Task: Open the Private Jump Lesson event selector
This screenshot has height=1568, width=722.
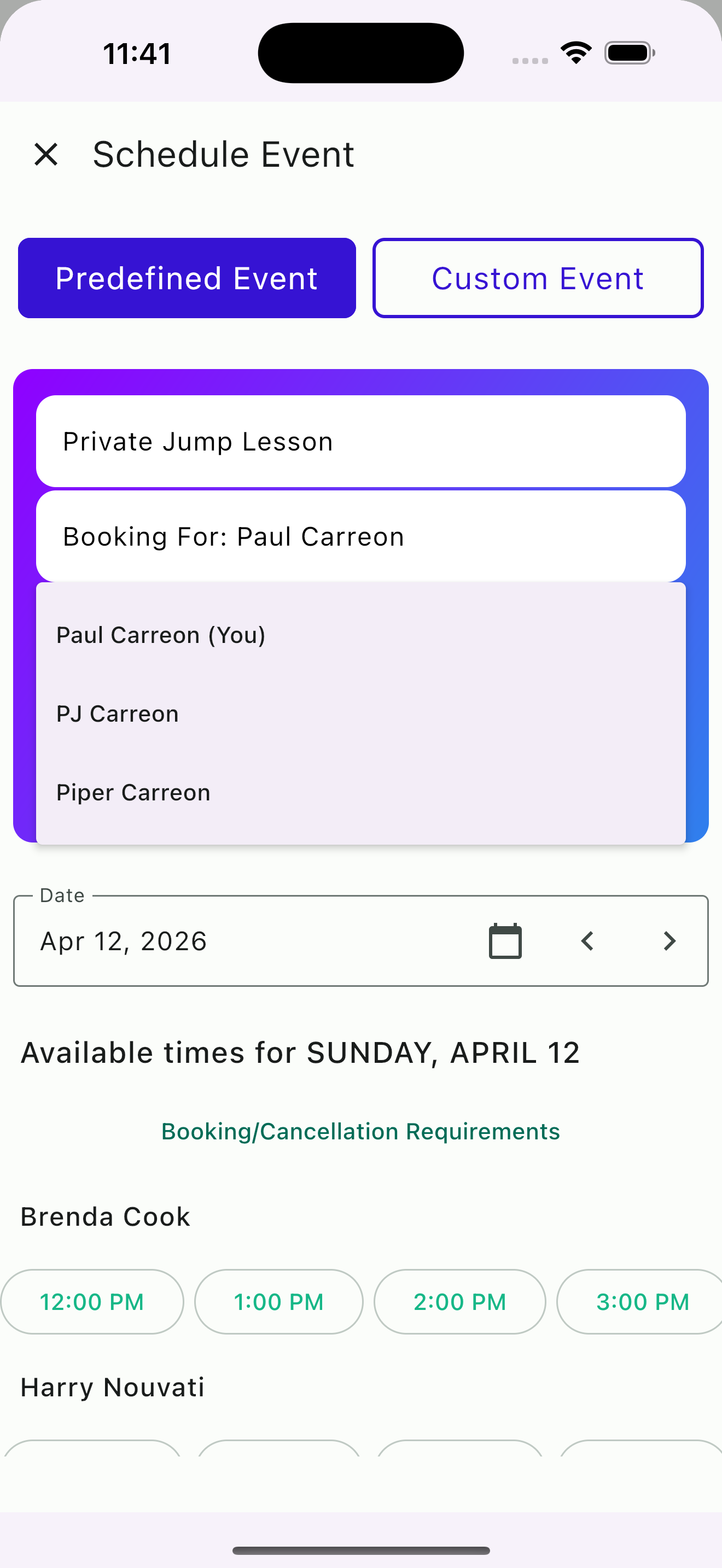Action: point(361,441)
